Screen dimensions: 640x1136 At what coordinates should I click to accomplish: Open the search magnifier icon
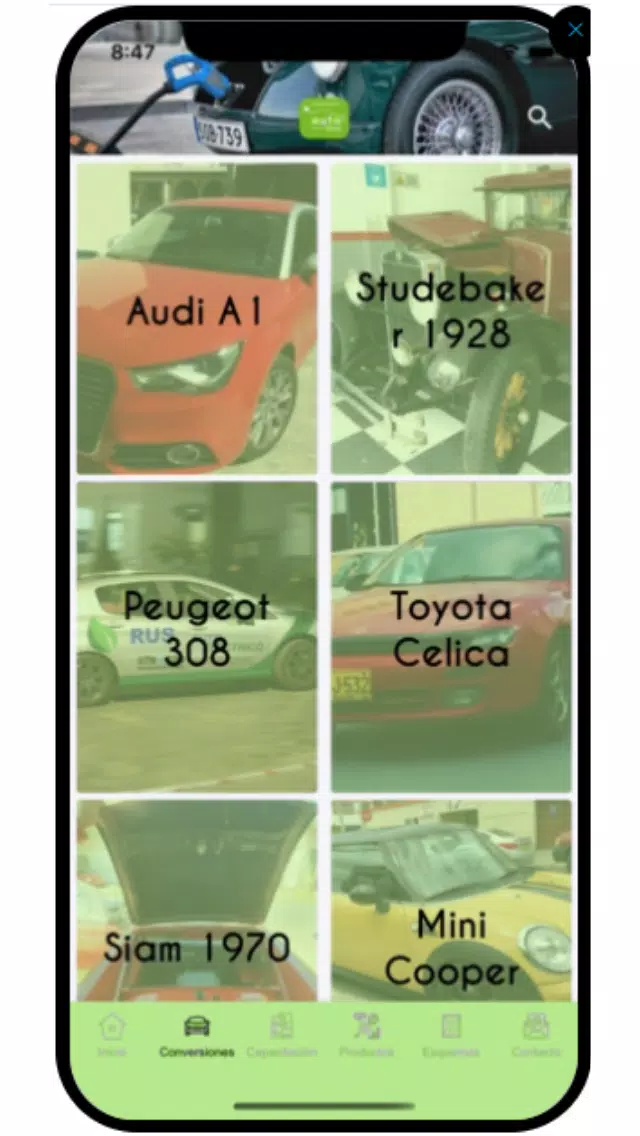point(539,118)
